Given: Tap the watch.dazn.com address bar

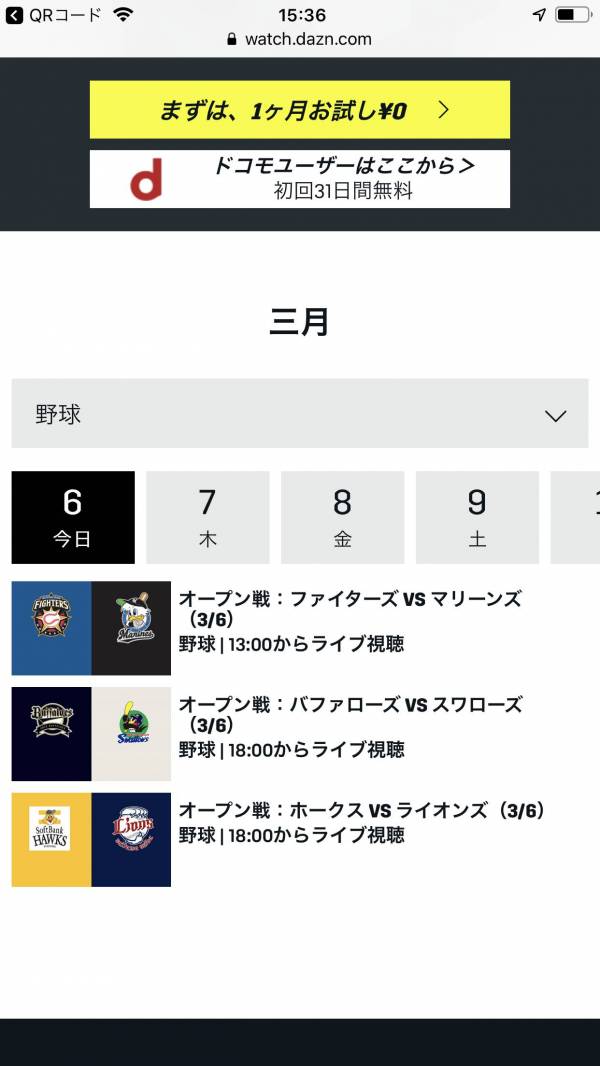Looking at the screenshot, I should (x=299, y=40).
